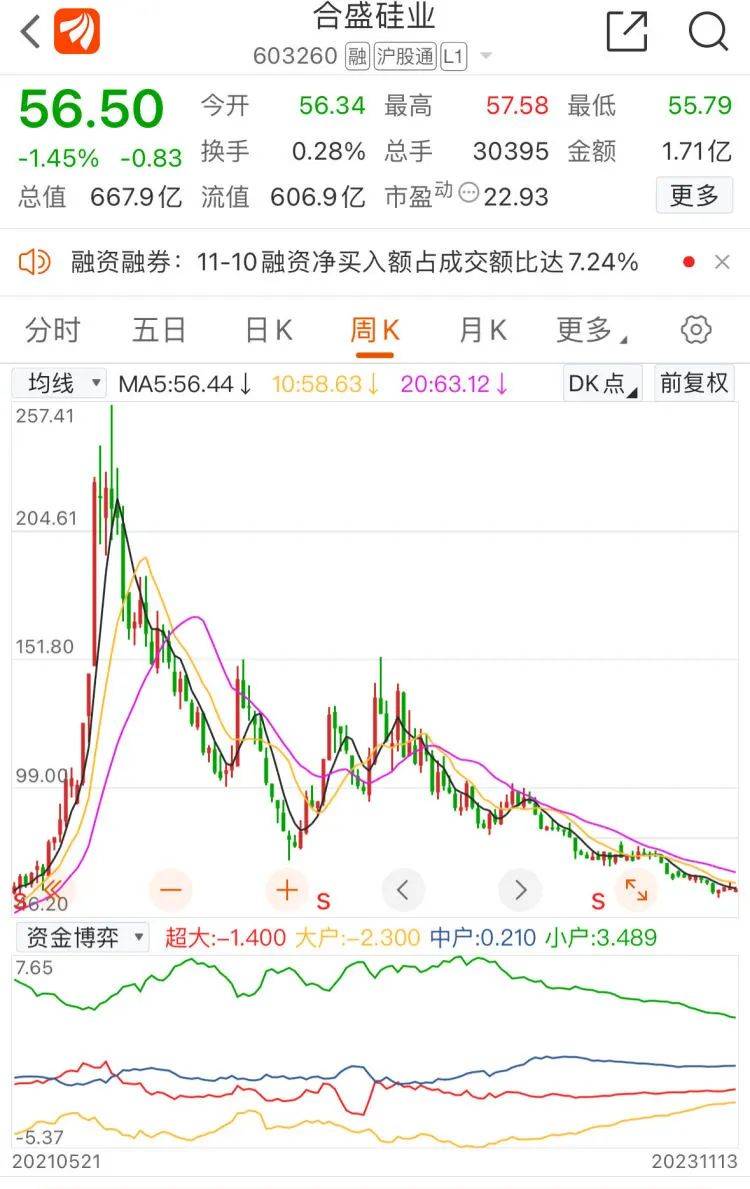This screenshot has height=1189, width=750.
Task: Go back with the top-left arrow
Action: point(30,32)
